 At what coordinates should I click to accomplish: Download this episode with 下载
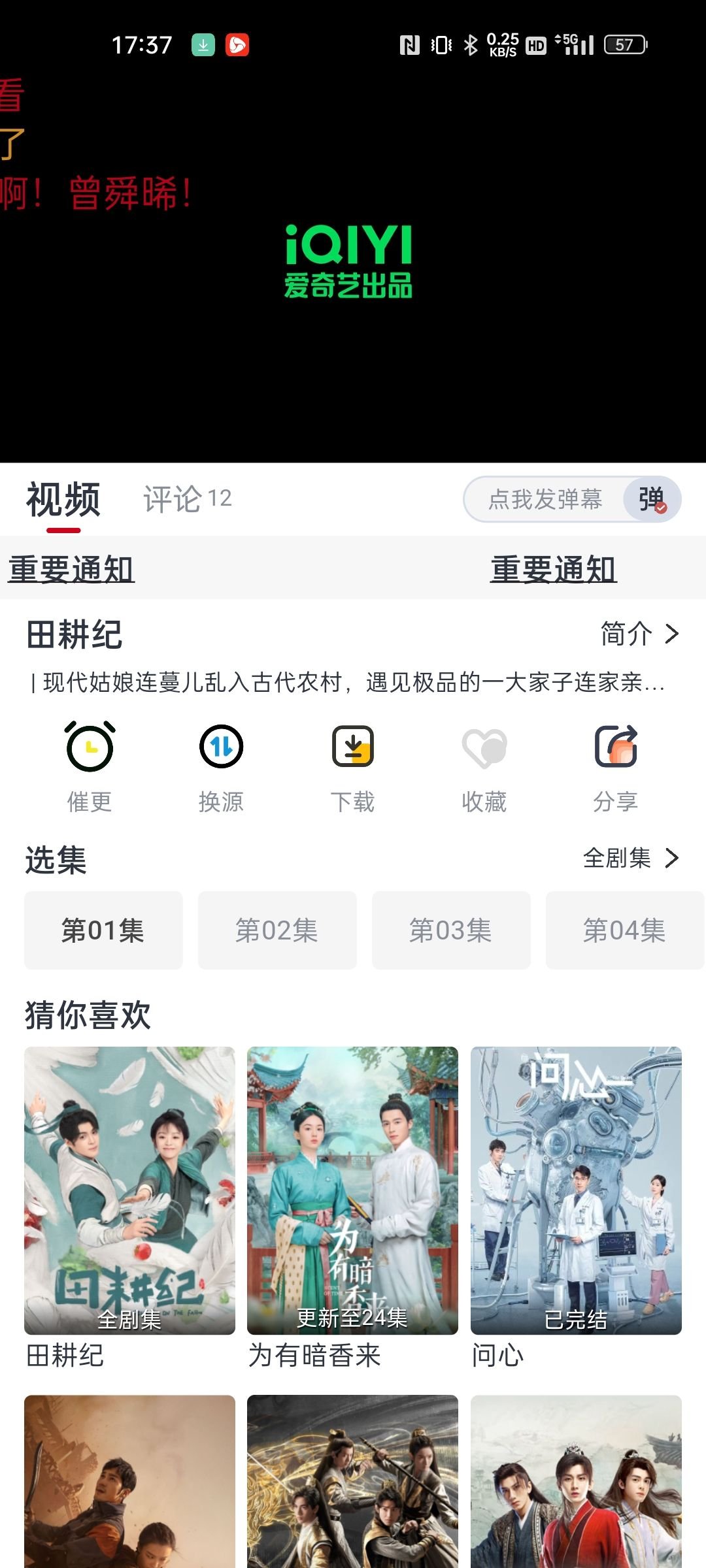[x=352, y=766]
